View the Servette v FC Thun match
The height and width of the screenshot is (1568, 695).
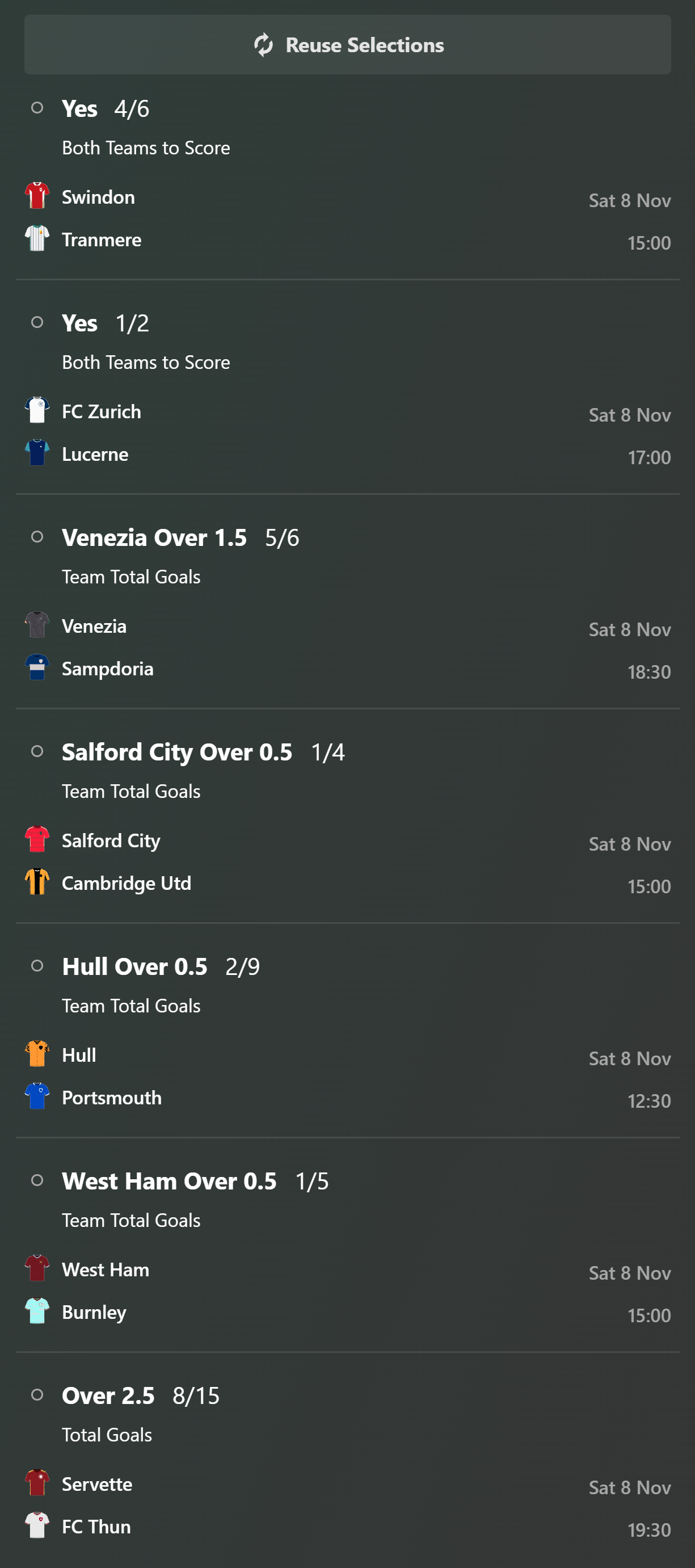347,1506
